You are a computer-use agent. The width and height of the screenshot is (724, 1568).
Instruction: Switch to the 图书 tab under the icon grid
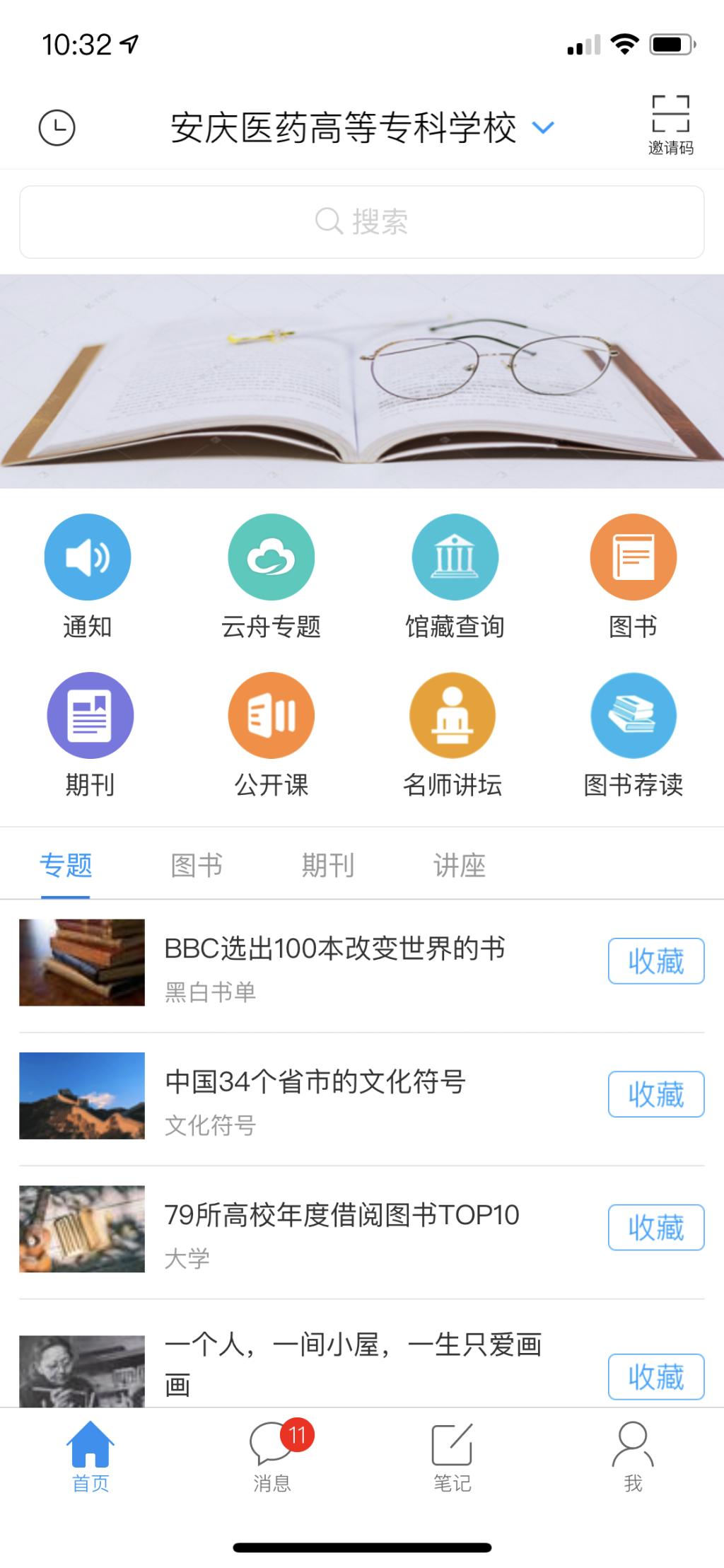coord(197,866)
